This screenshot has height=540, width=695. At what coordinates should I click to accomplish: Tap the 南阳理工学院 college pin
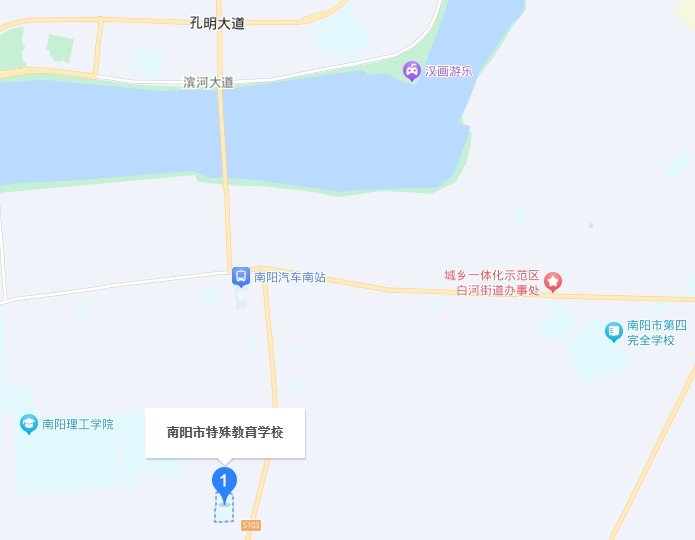tap(29, 424)
